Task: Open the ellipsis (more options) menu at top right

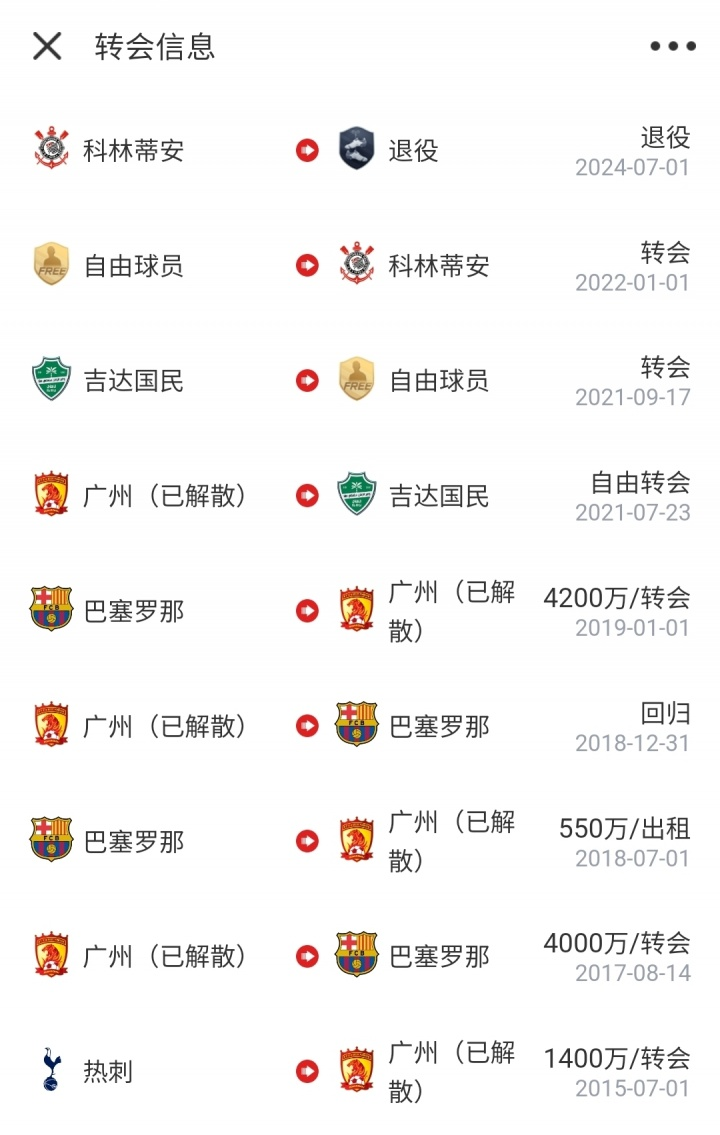Action: [672, 45]
